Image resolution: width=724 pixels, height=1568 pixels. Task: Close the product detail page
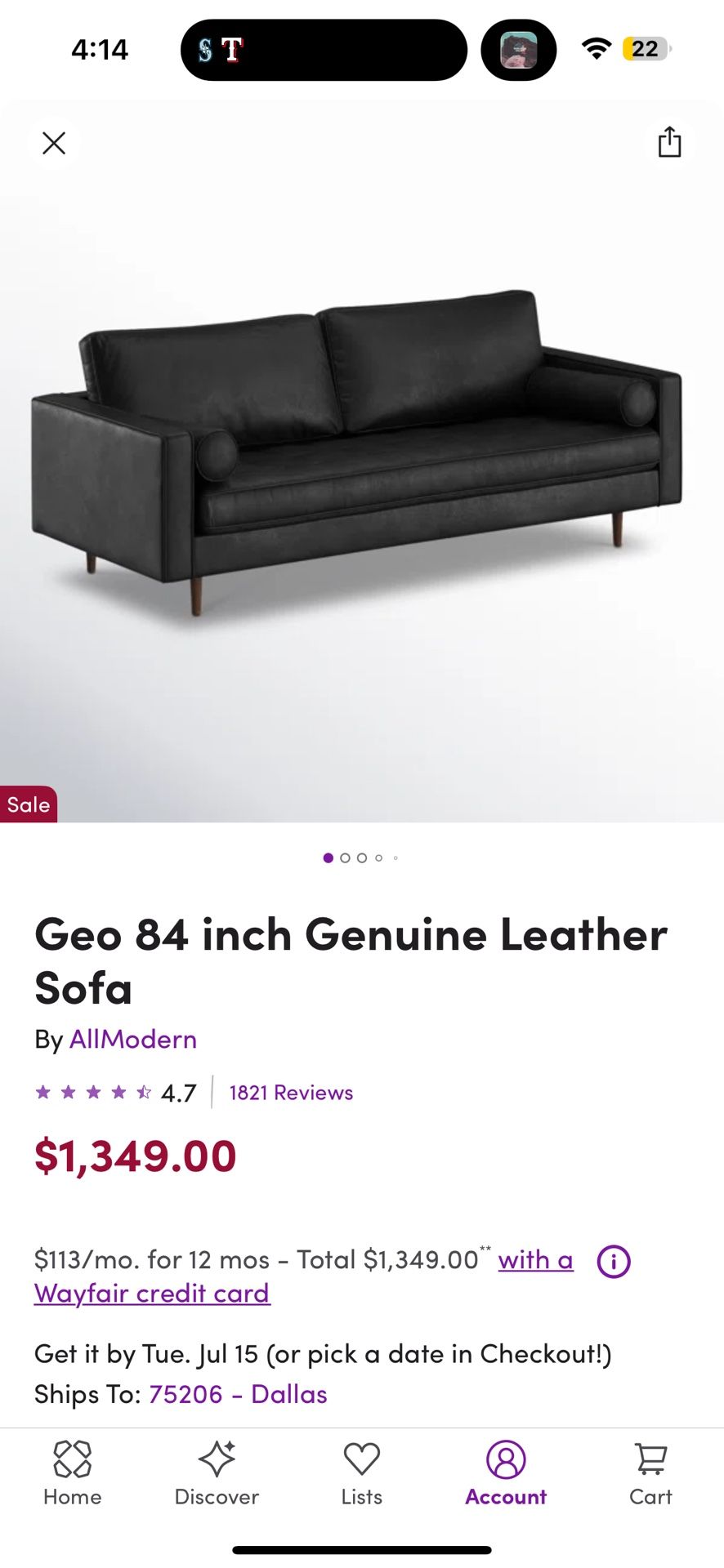coord(54,144)
